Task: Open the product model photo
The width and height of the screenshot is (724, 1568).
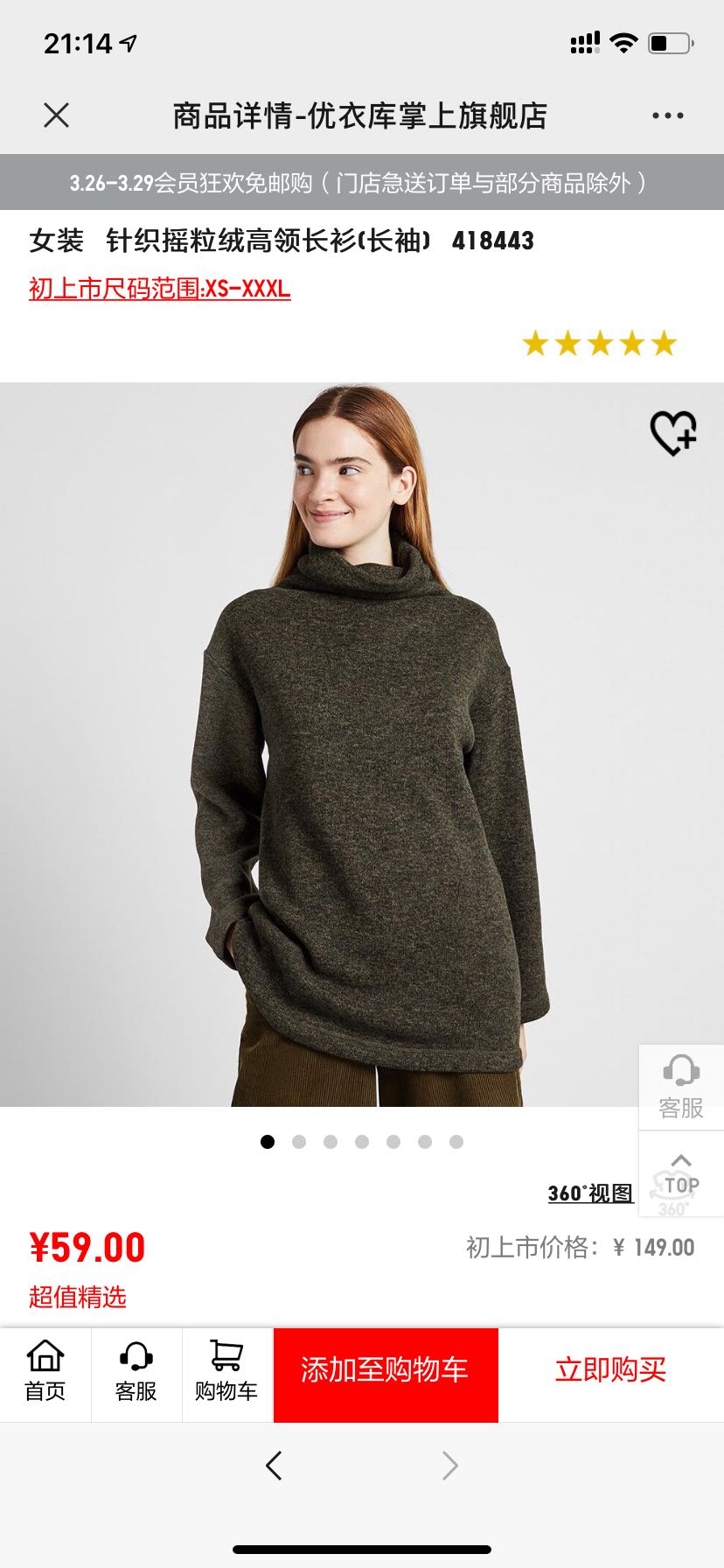Action: 362,744
